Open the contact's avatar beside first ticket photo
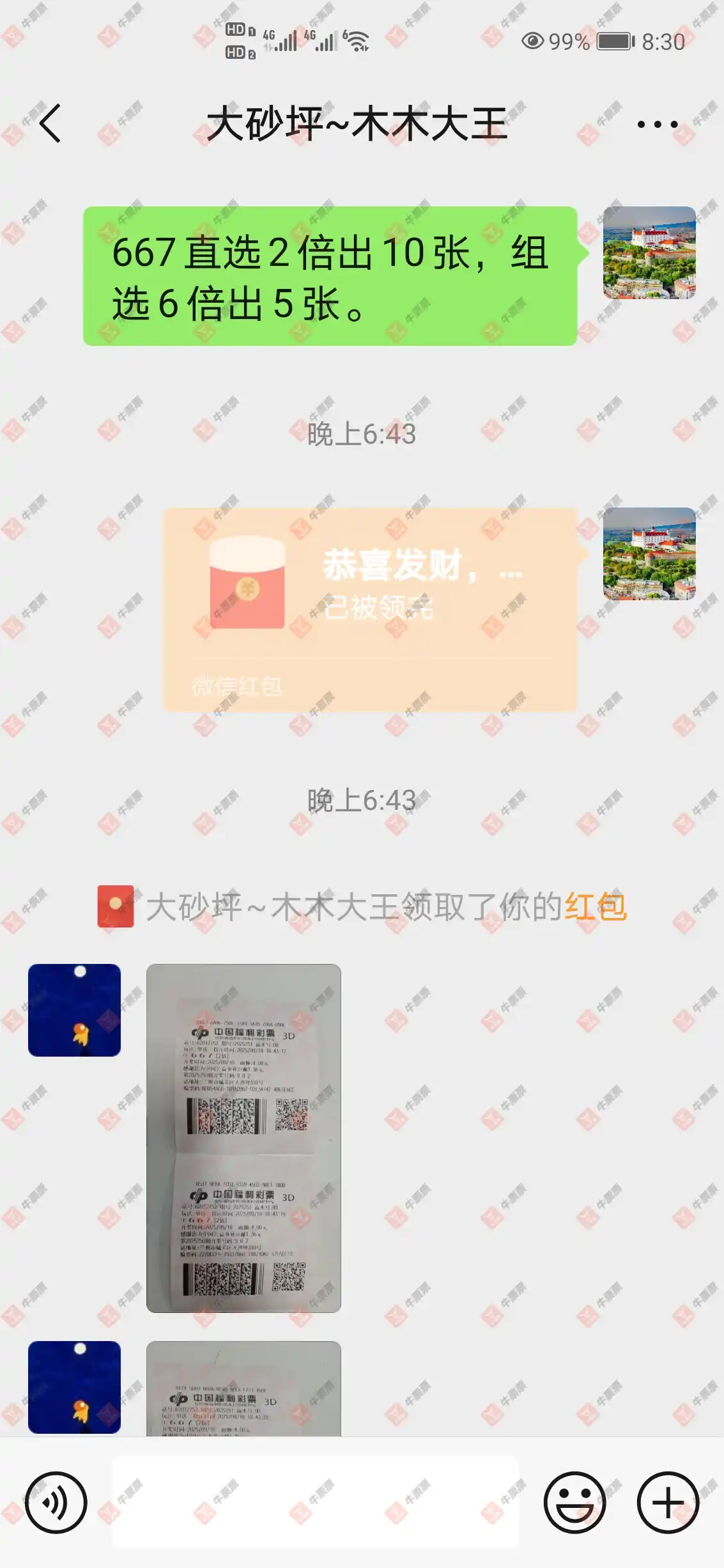 (x=74, y=1010)
